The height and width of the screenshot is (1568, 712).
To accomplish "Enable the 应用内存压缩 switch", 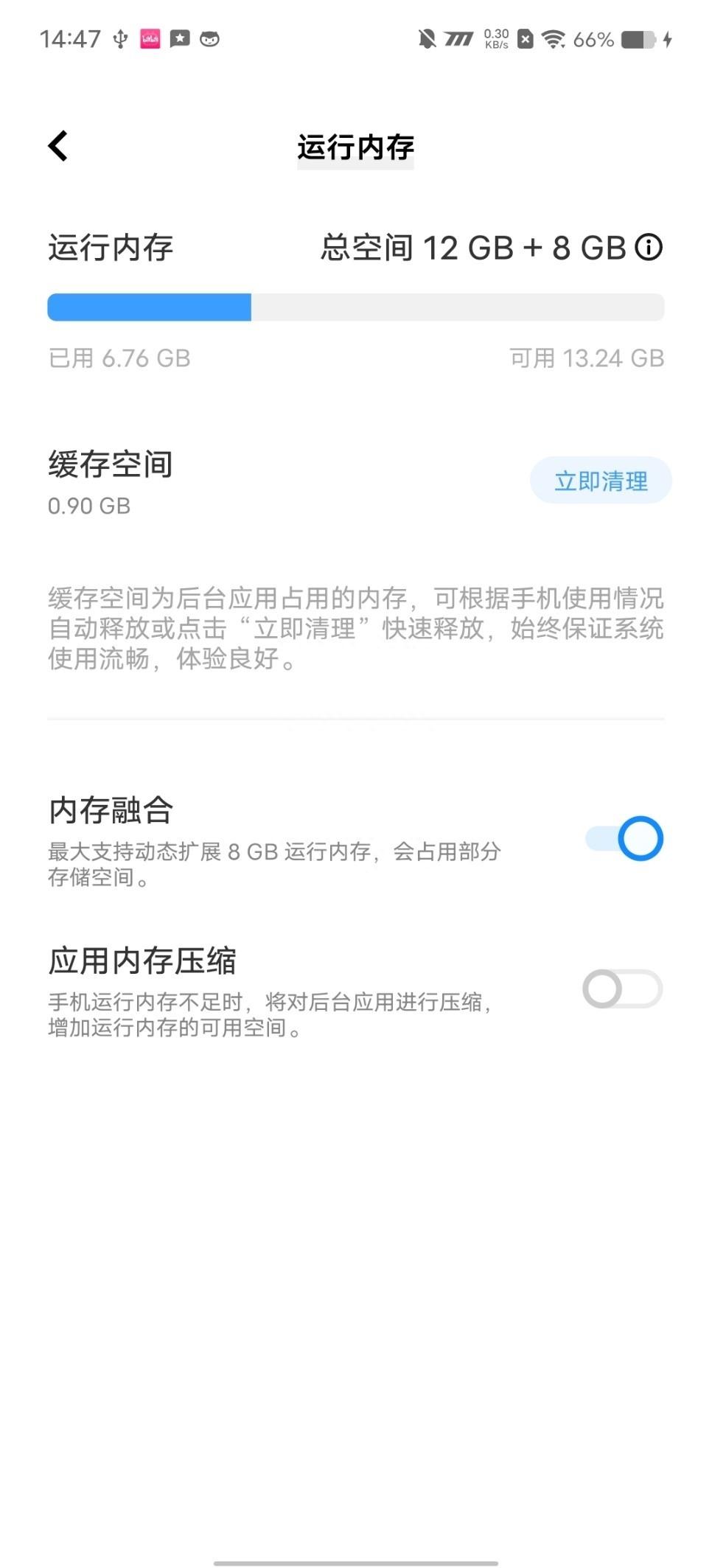I will 623,989.
